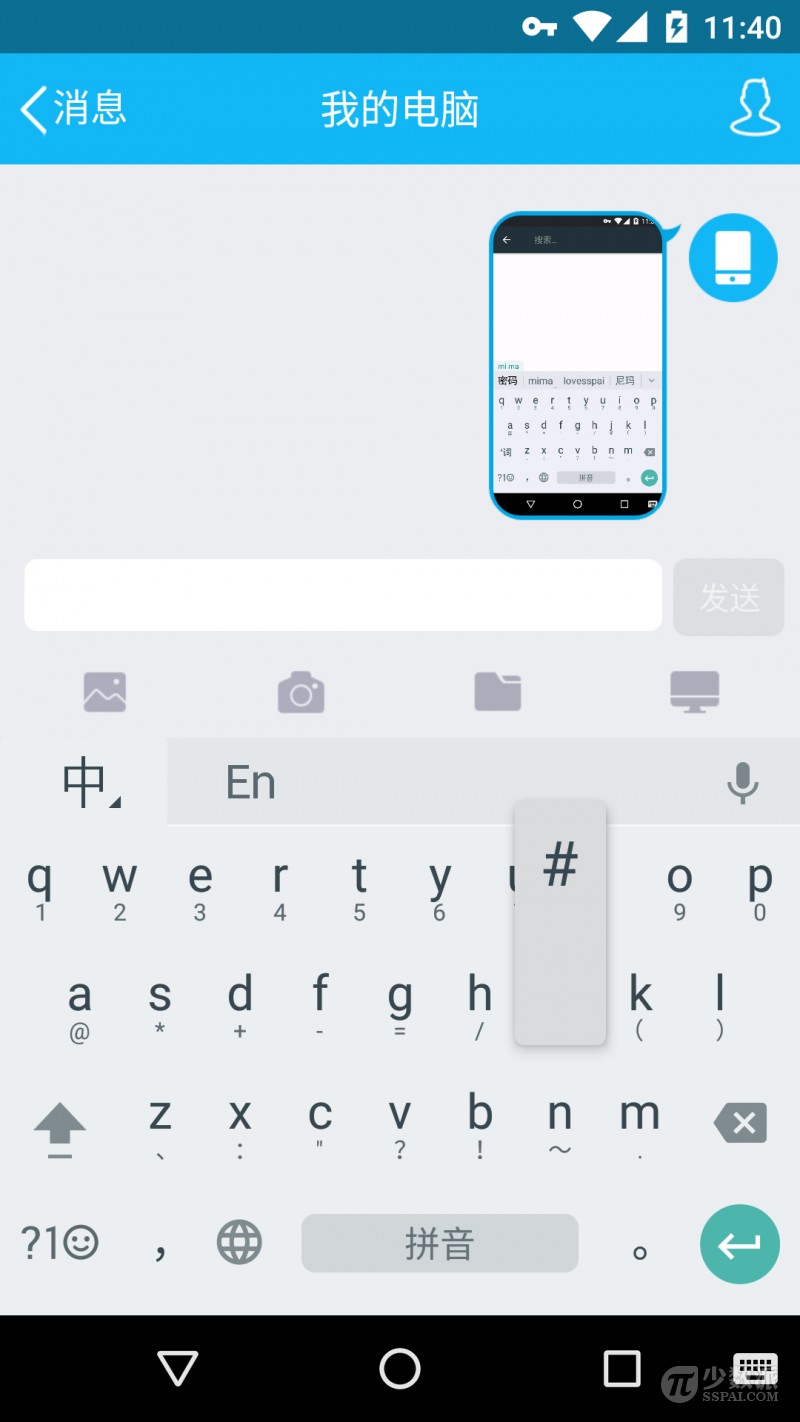Viewport: 800px width, 1422px height.
Task: Tap the 拼音 space bar
Action: point(439,1243)
